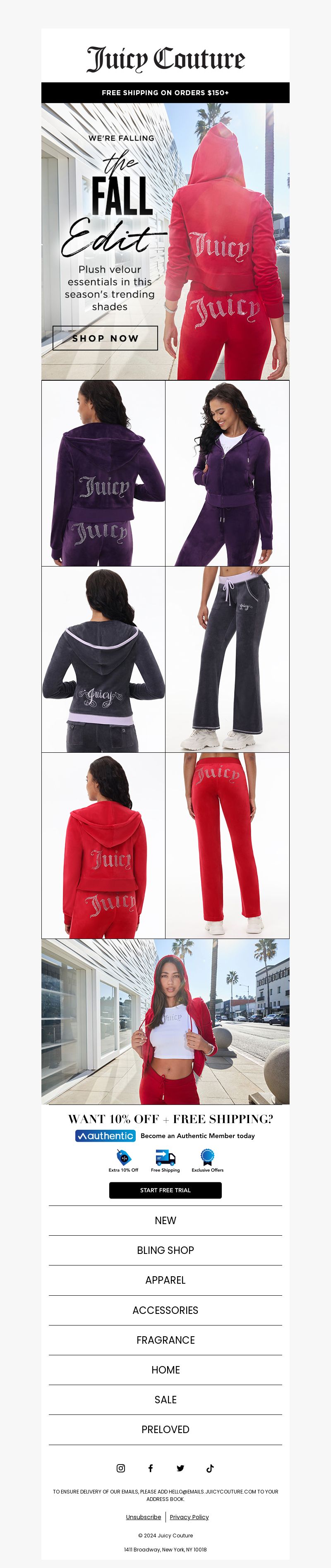Open Juicy Couture's Twitter profile

coord(180,1468)
